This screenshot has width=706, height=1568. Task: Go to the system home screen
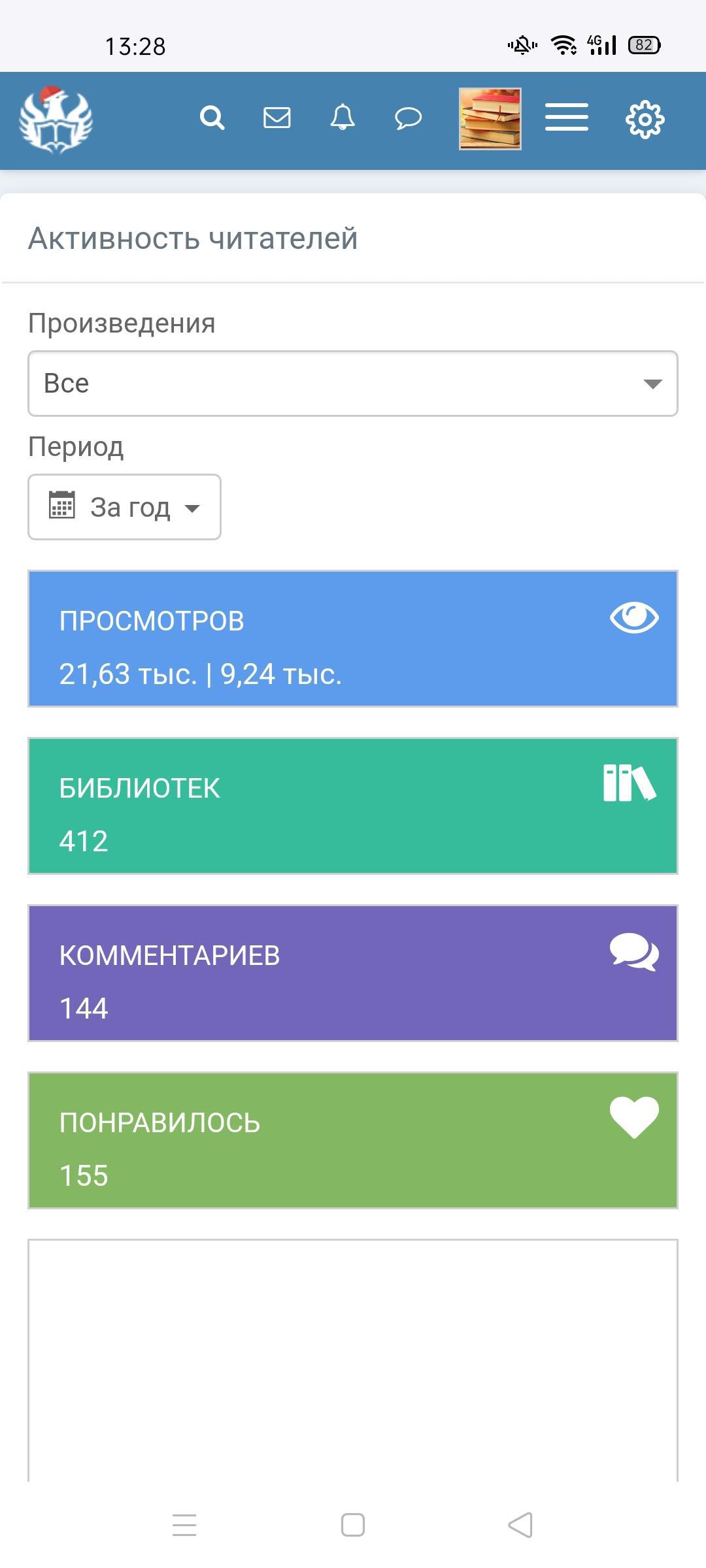coord(353,1526)
